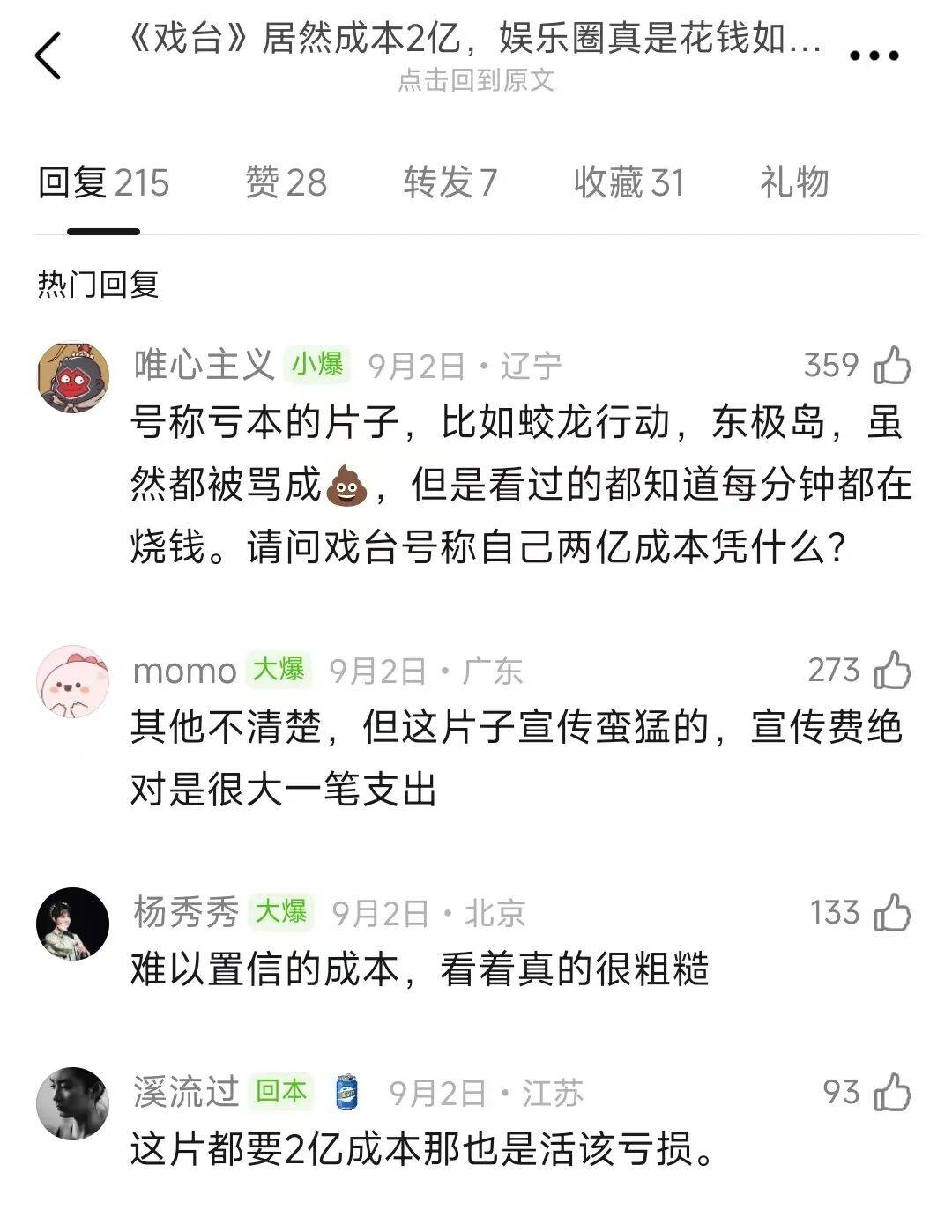Viewport: 952px width, 1232px height.
Task: Toggle the 回本 badge next to 溪流过
Action: (279, 1090)
